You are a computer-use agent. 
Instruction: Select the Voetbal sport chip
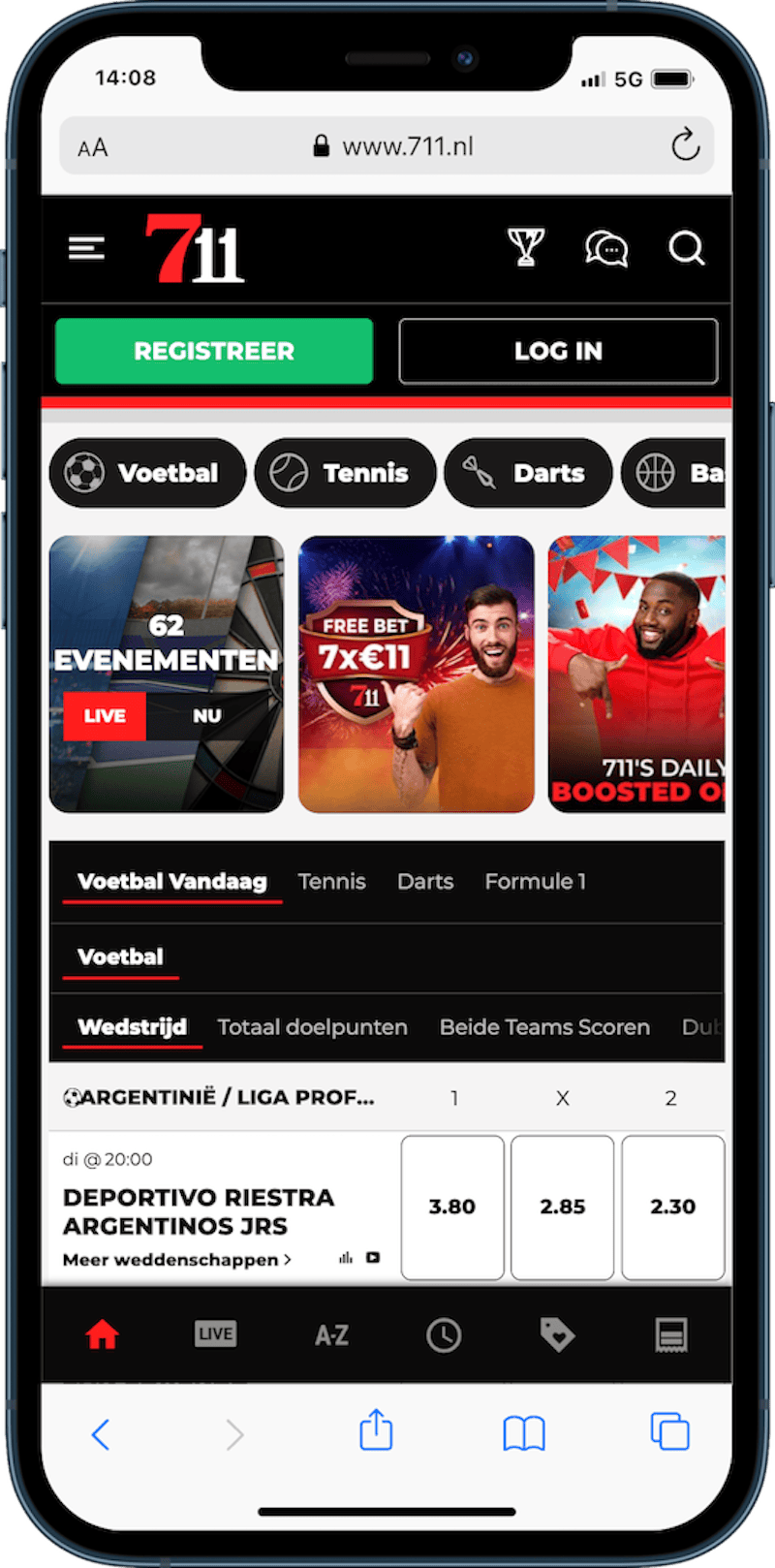147,473
